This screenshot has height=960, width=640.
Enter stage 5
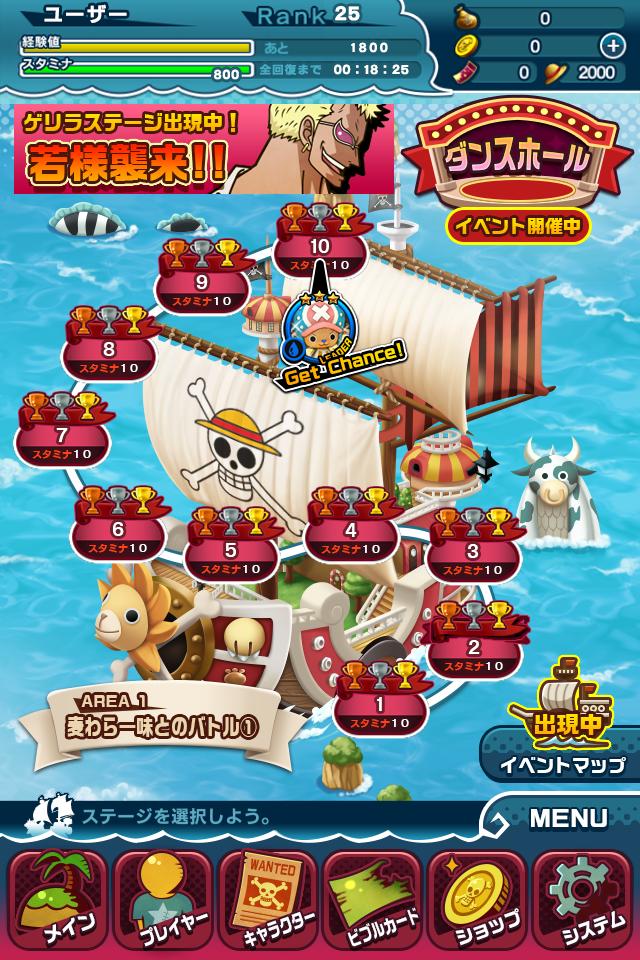pyautogui.click(x=230, y=551)
